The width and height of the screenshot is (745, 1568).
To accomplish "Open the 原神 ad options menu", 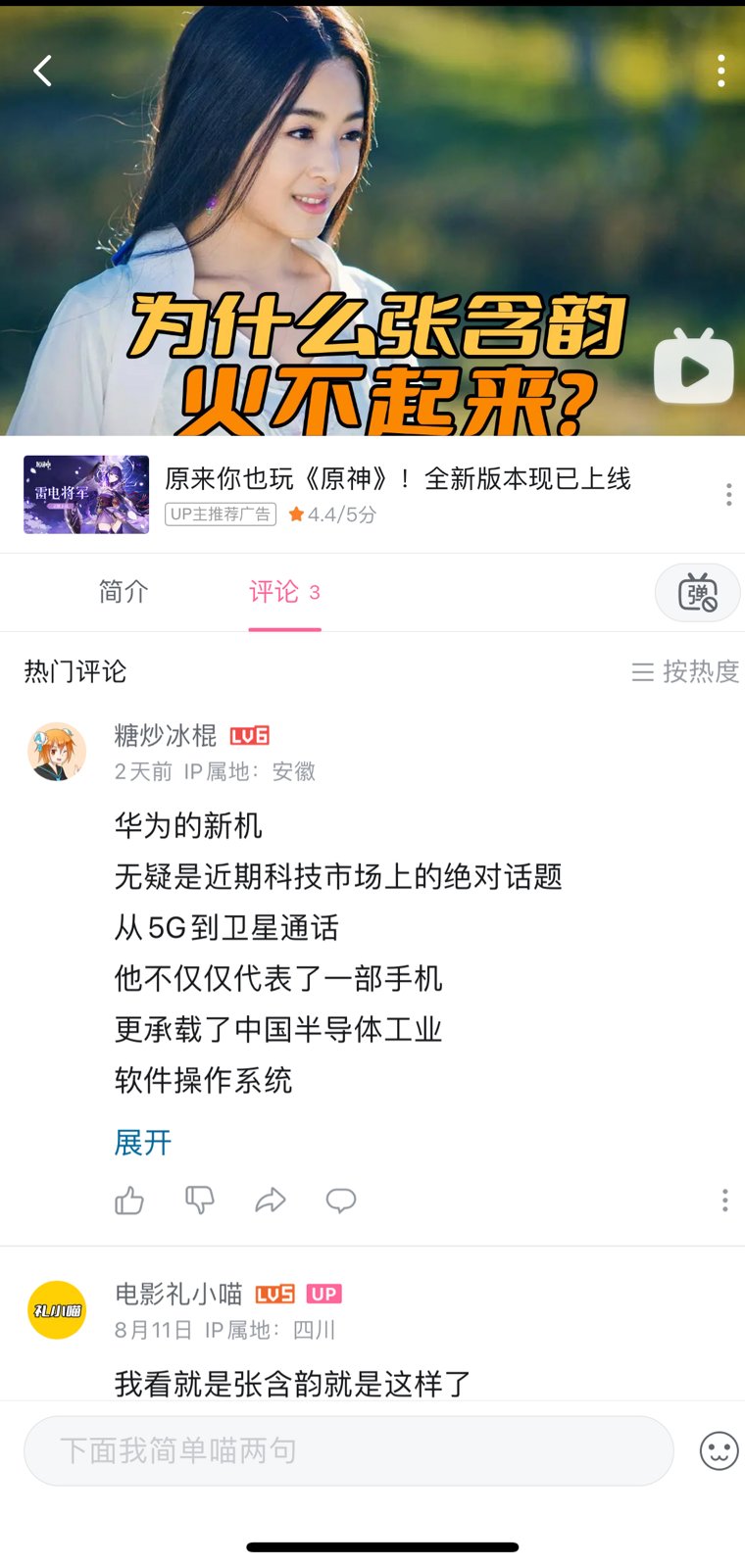I will pyautogui.click(x=728, y=494).
